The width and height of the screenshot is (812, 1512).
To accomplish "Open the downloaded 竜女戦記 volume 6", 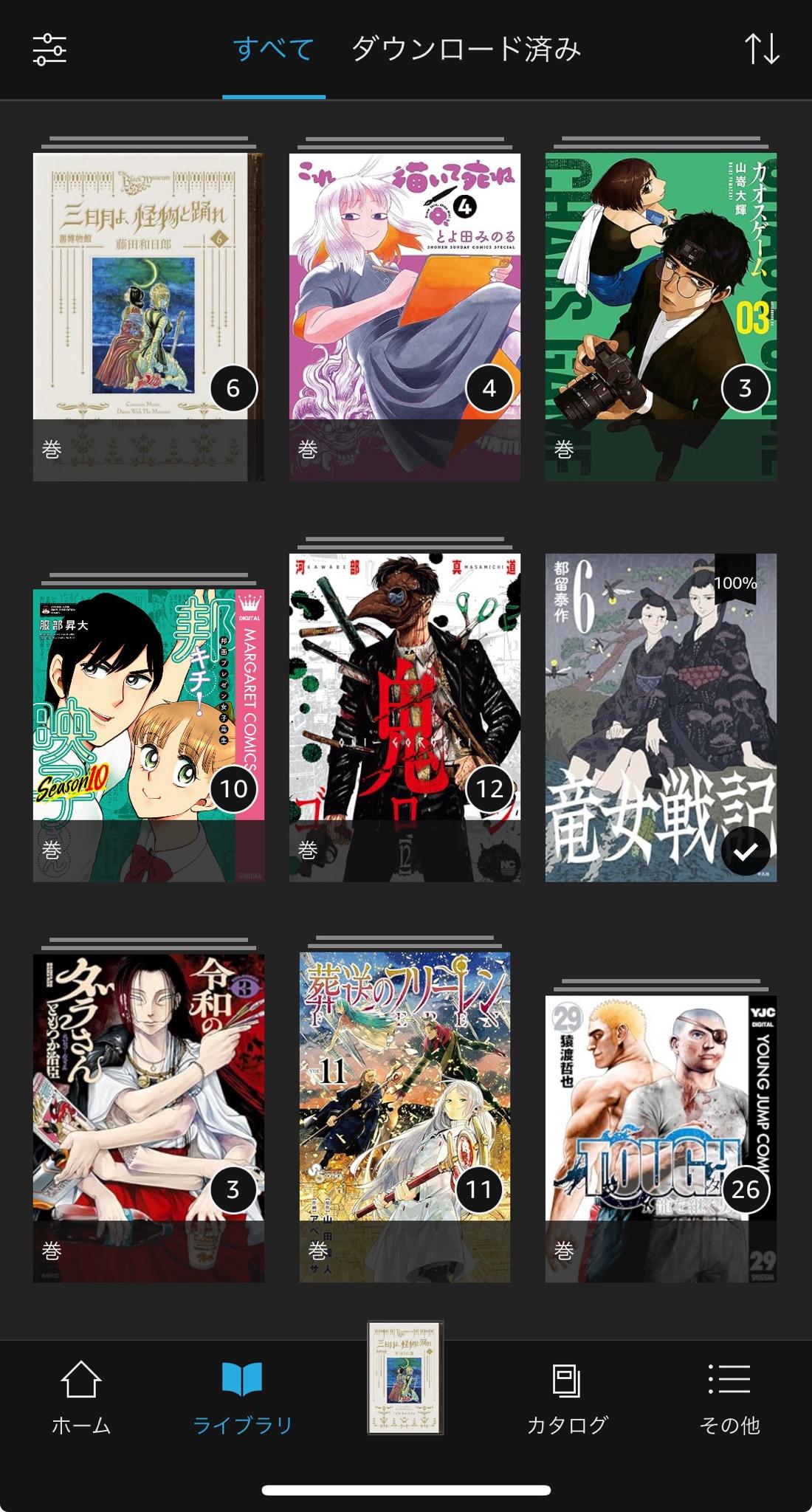I will coord(661,718).
